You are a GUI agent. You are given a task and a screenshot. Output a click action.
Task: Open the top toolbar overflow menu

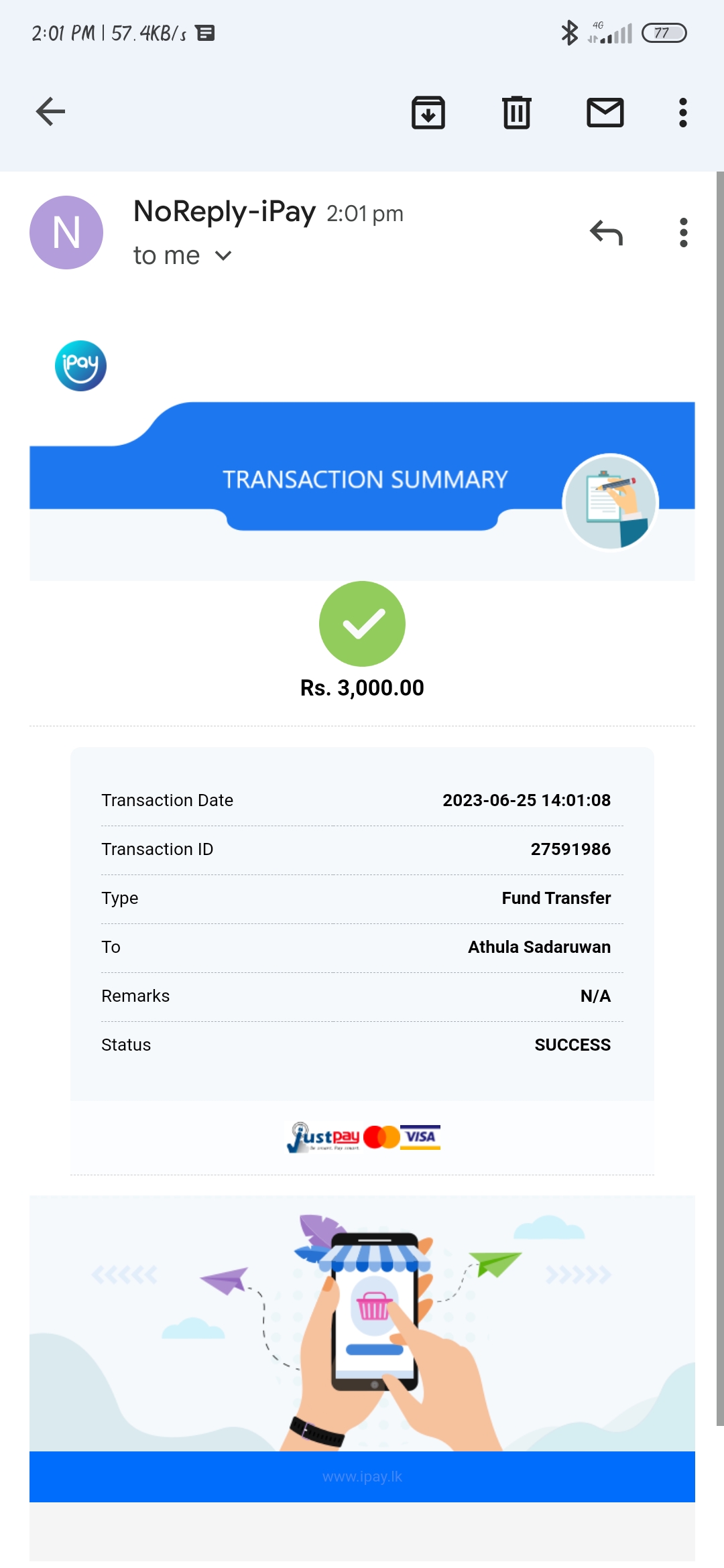(682, 112)
